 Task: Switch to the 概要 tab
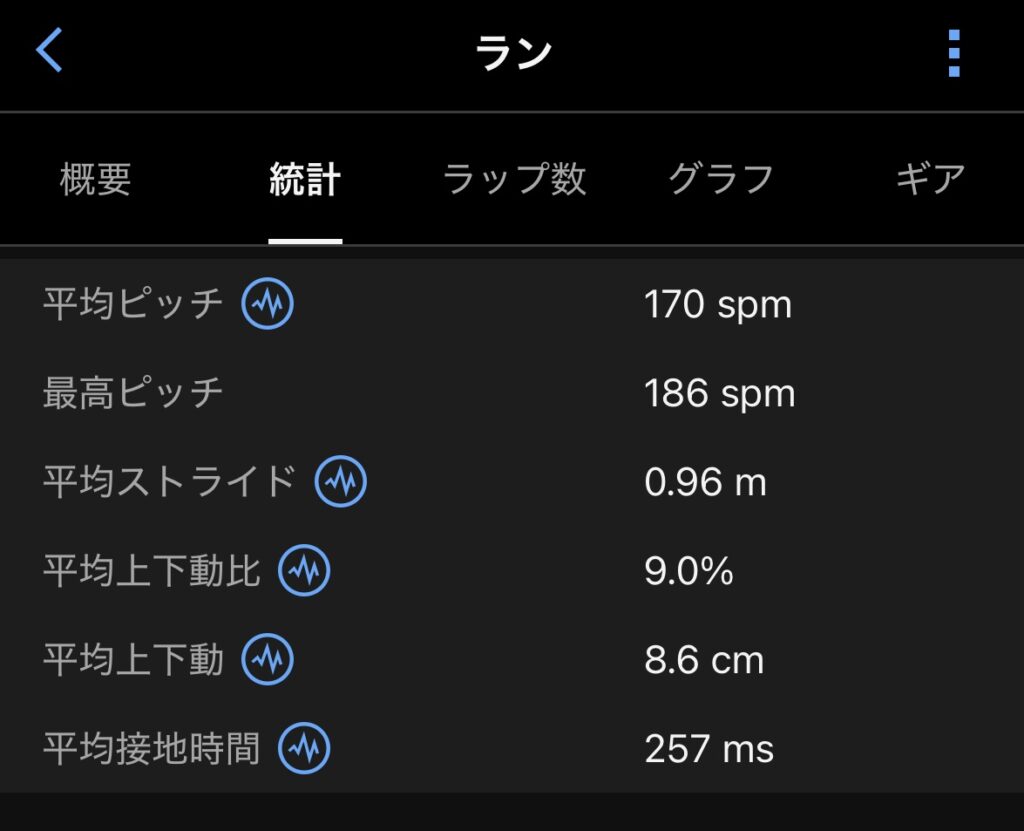click(x=96, y=180)
